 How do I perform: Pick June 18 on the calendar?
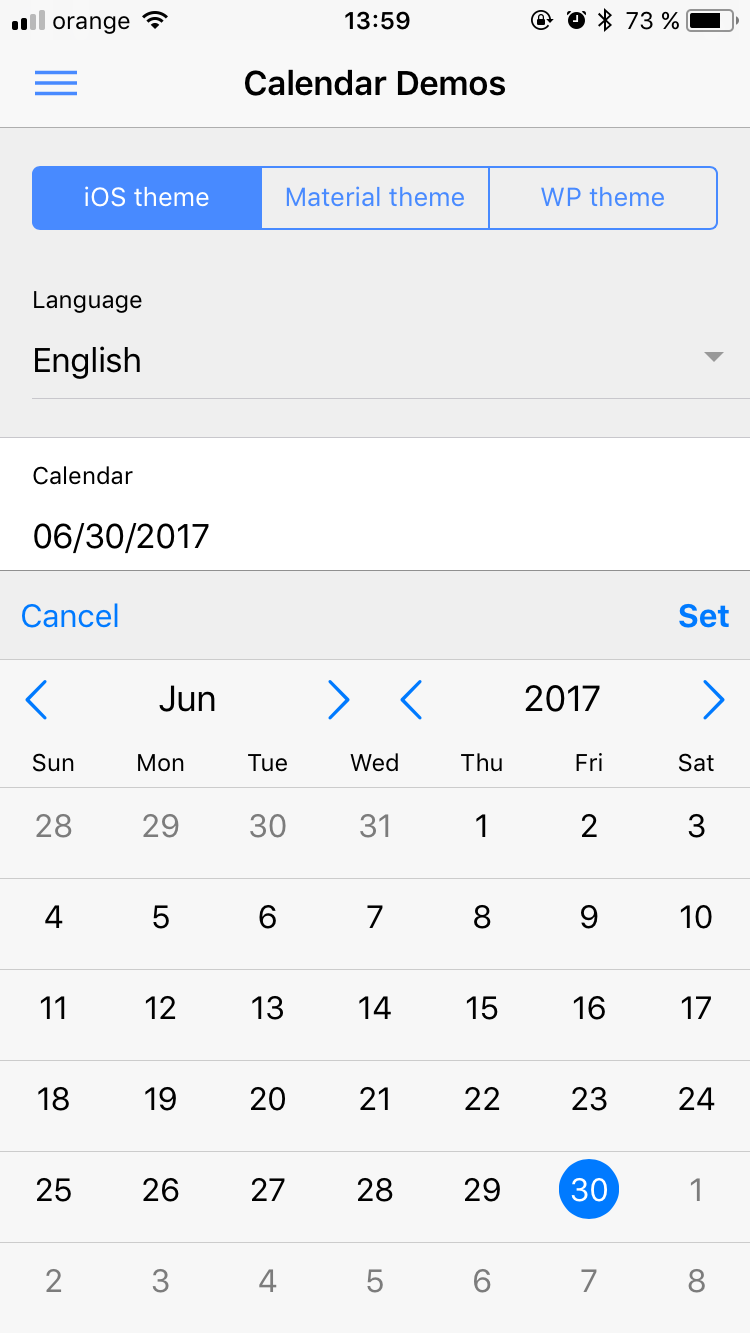54,1099
